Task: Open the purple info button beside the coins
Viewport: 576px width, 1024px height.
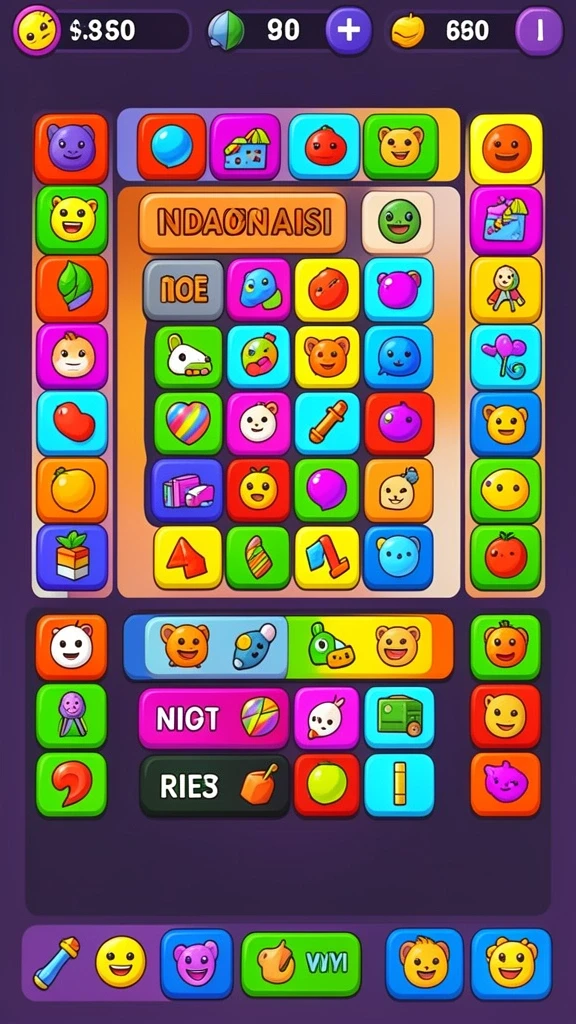Action: click(539, 31)
